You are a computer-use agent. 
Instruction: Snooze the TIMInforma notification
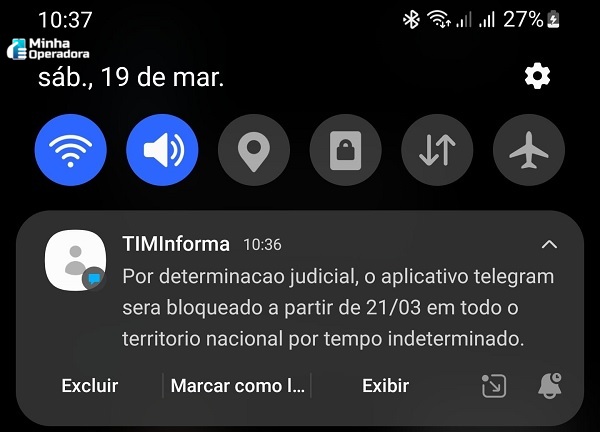click(x=549, y=386)
